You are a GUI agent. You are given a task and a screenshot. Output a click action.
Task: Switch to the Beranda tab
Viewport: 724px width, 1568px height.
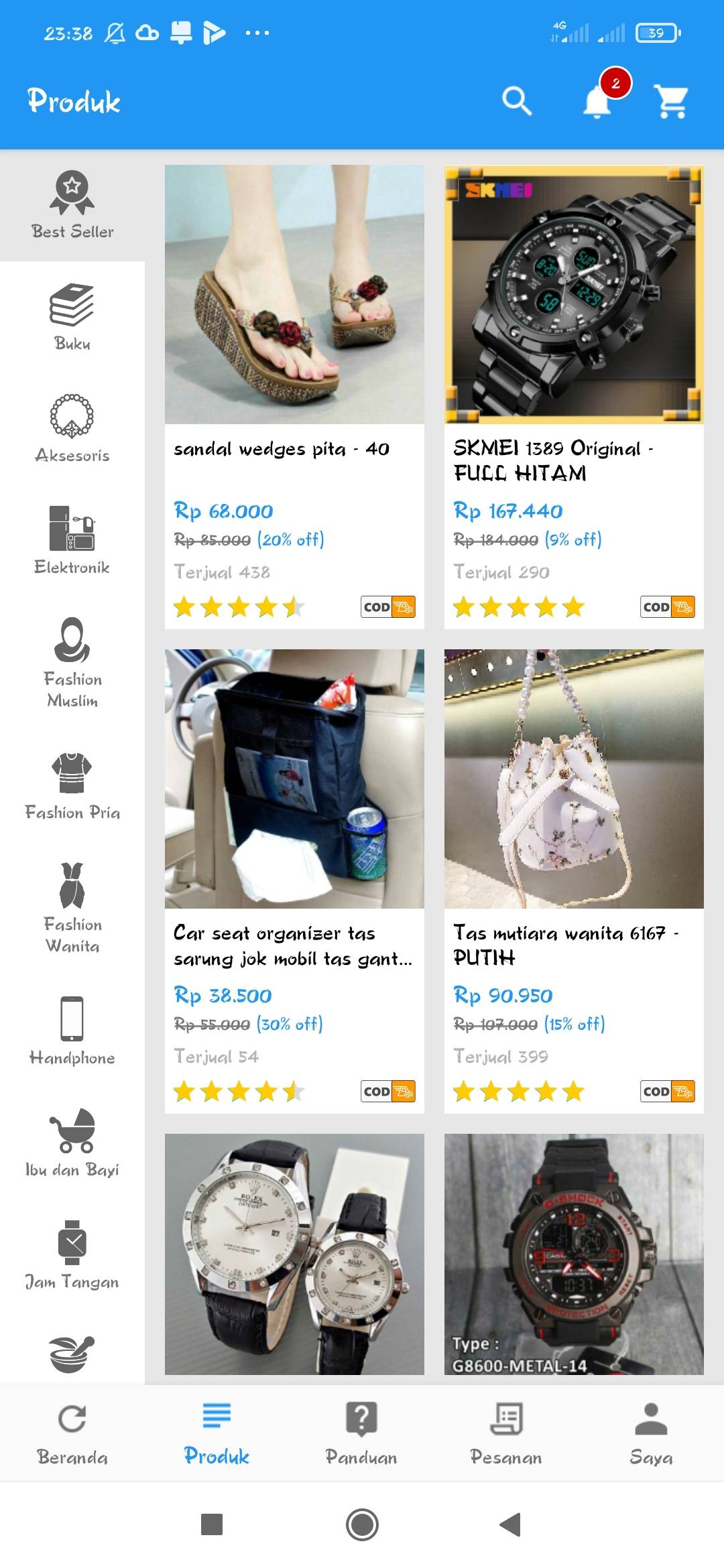(x=72, y=1433)
